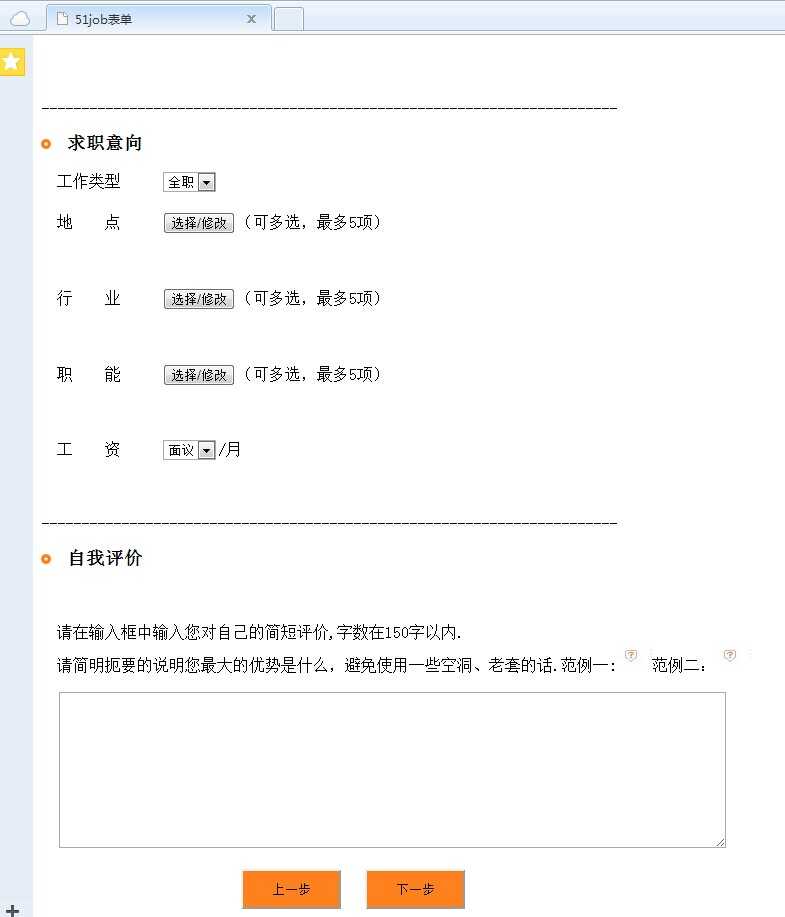The height and width of the screenshot is (917, 785).
Task: Close the 51job表单 browser tab
Action: 251,18
